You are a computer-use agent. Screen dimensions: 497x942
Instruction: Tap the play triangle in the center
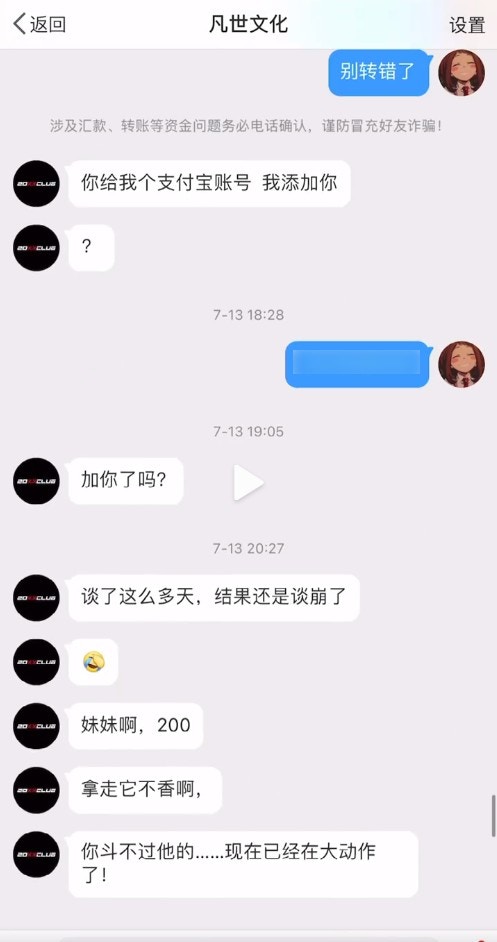click(x=248, y=482)
